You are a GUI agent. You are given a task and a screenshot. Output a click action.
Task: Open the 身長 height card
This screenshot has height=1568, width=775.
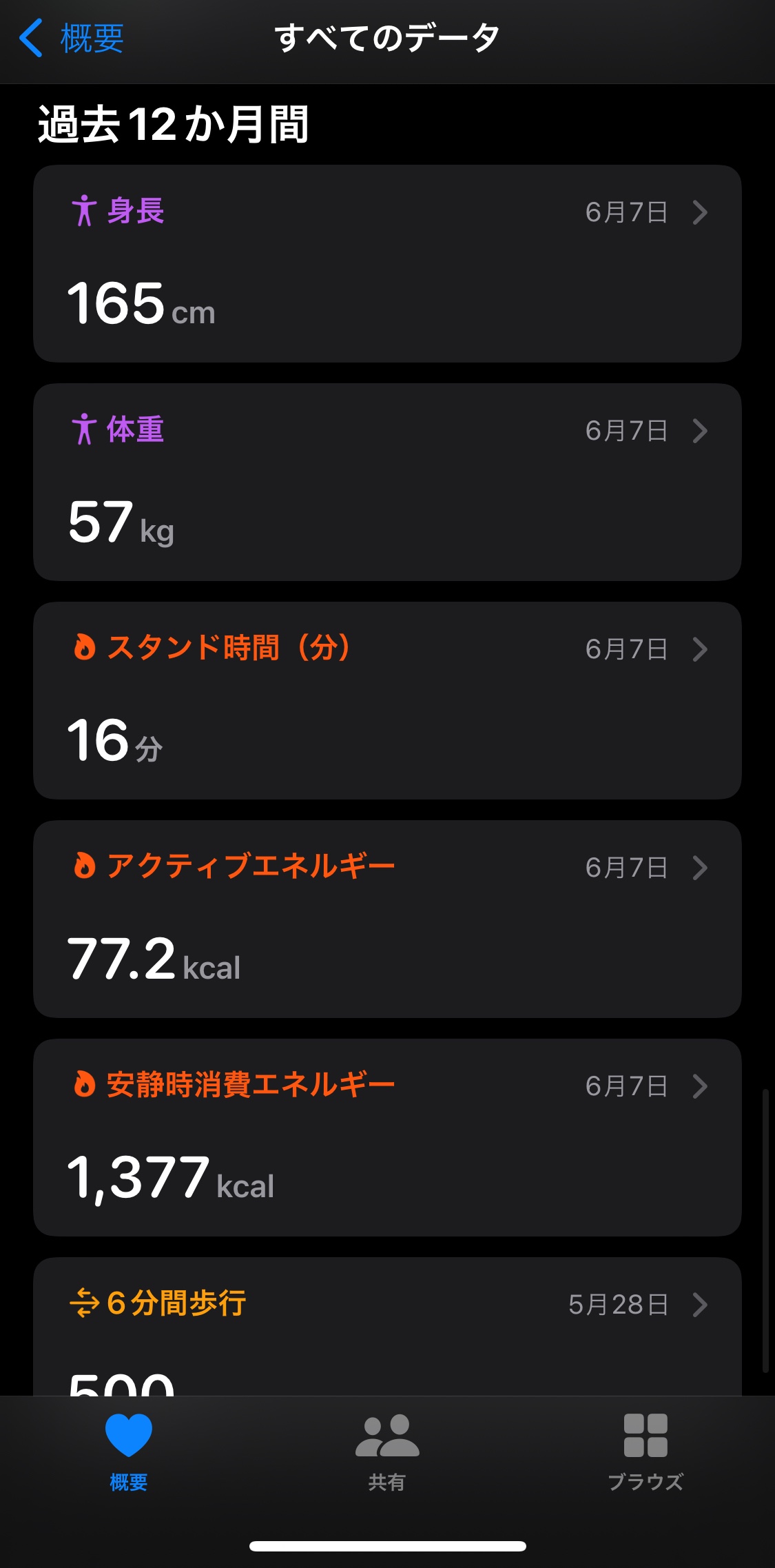click(x=387, y=263)
